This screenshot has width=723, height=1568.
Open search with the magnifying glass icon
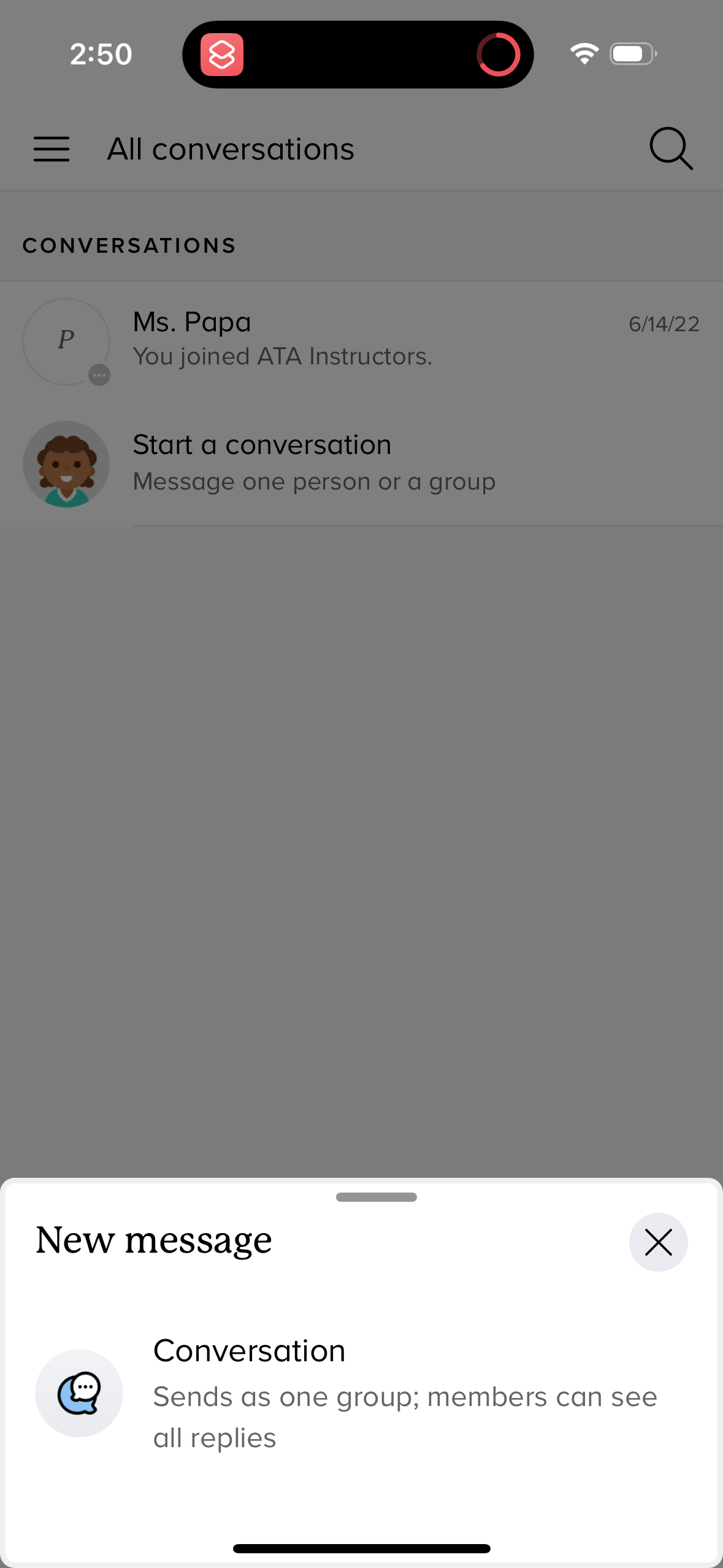click(671, 148)
